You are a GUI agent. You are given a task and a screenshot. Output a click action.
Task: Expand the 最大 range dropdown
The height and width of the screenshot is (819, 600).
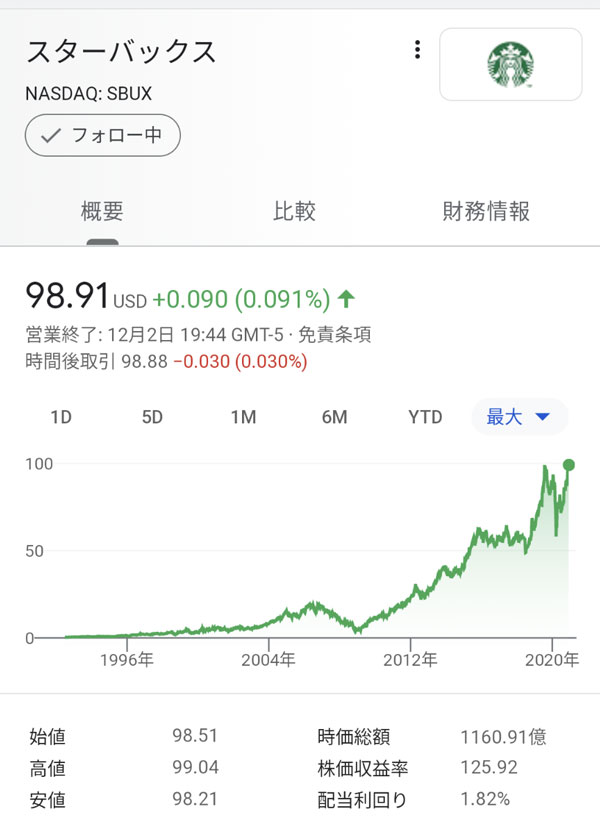(519, 417)
